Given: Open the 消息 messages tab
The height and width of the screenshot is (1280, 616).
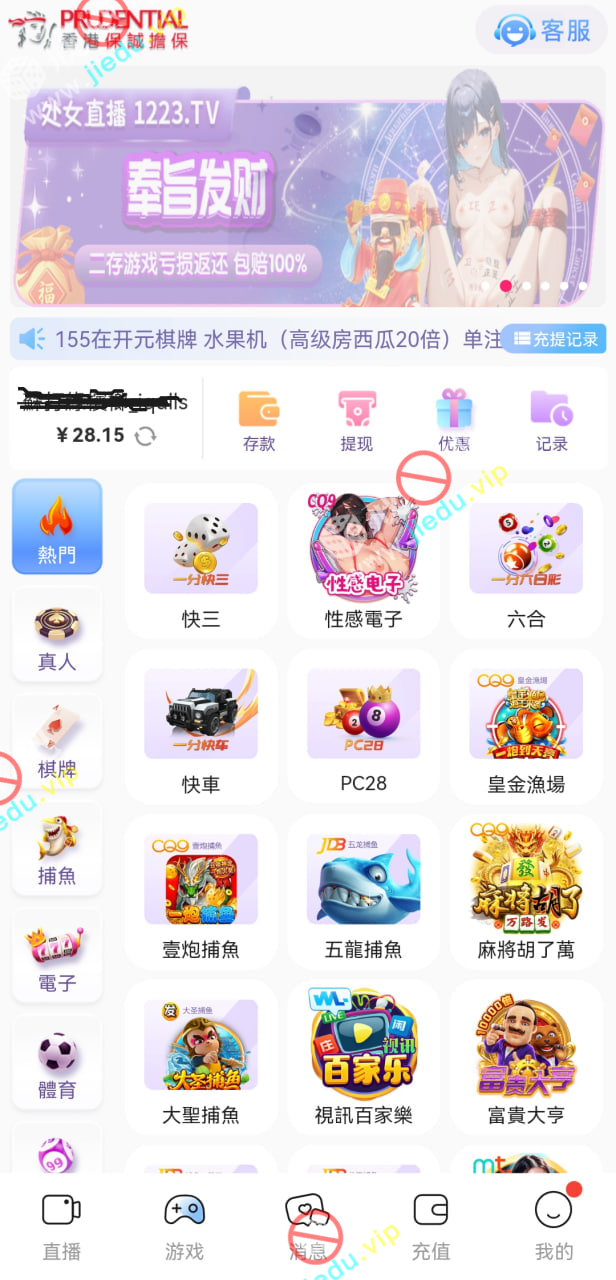Looking at the screenshot, I should click(307, 1226).
